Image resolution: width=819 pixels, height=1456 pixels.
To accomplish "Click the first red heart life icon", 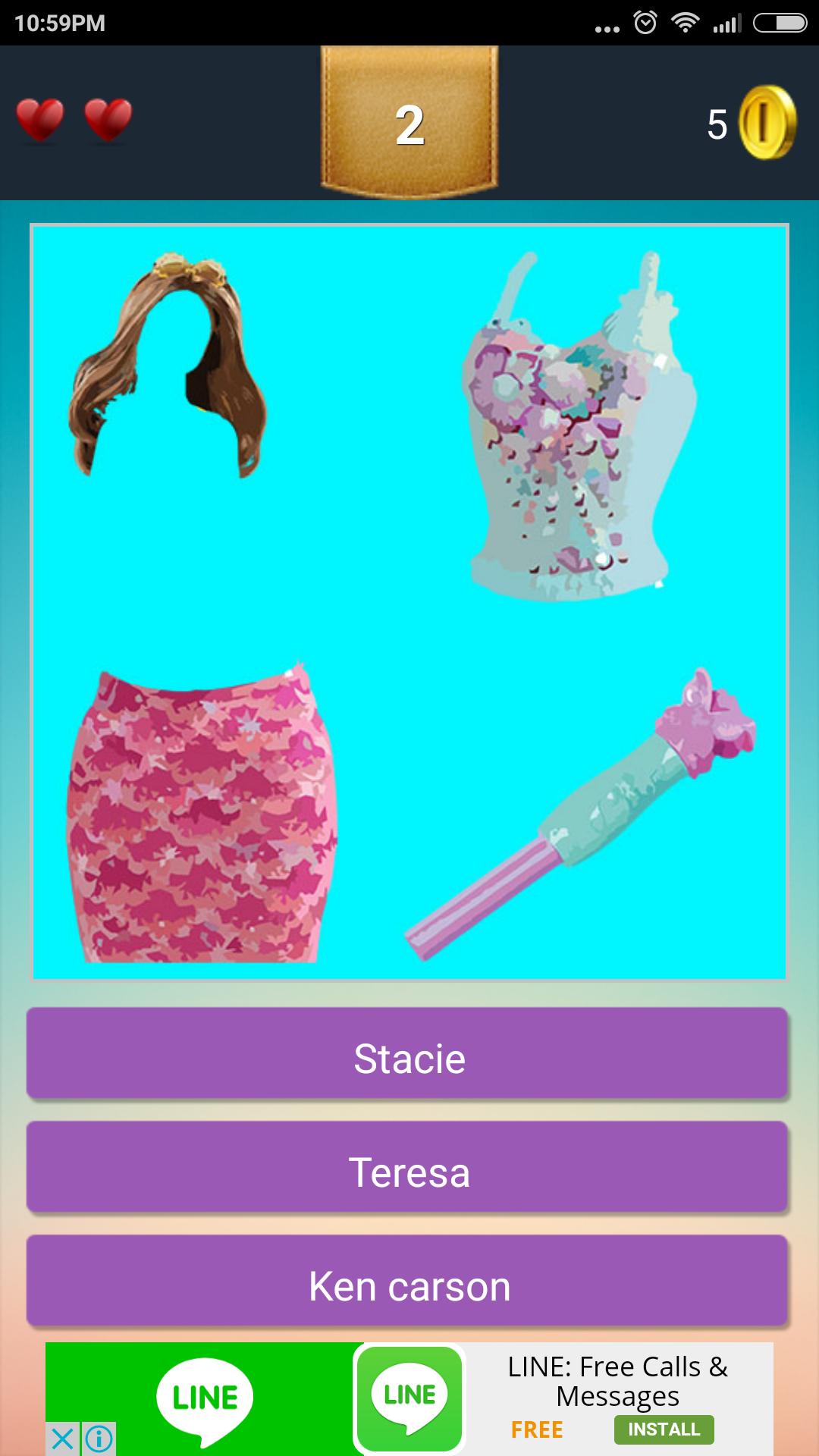I will click(x=42, y=120).
